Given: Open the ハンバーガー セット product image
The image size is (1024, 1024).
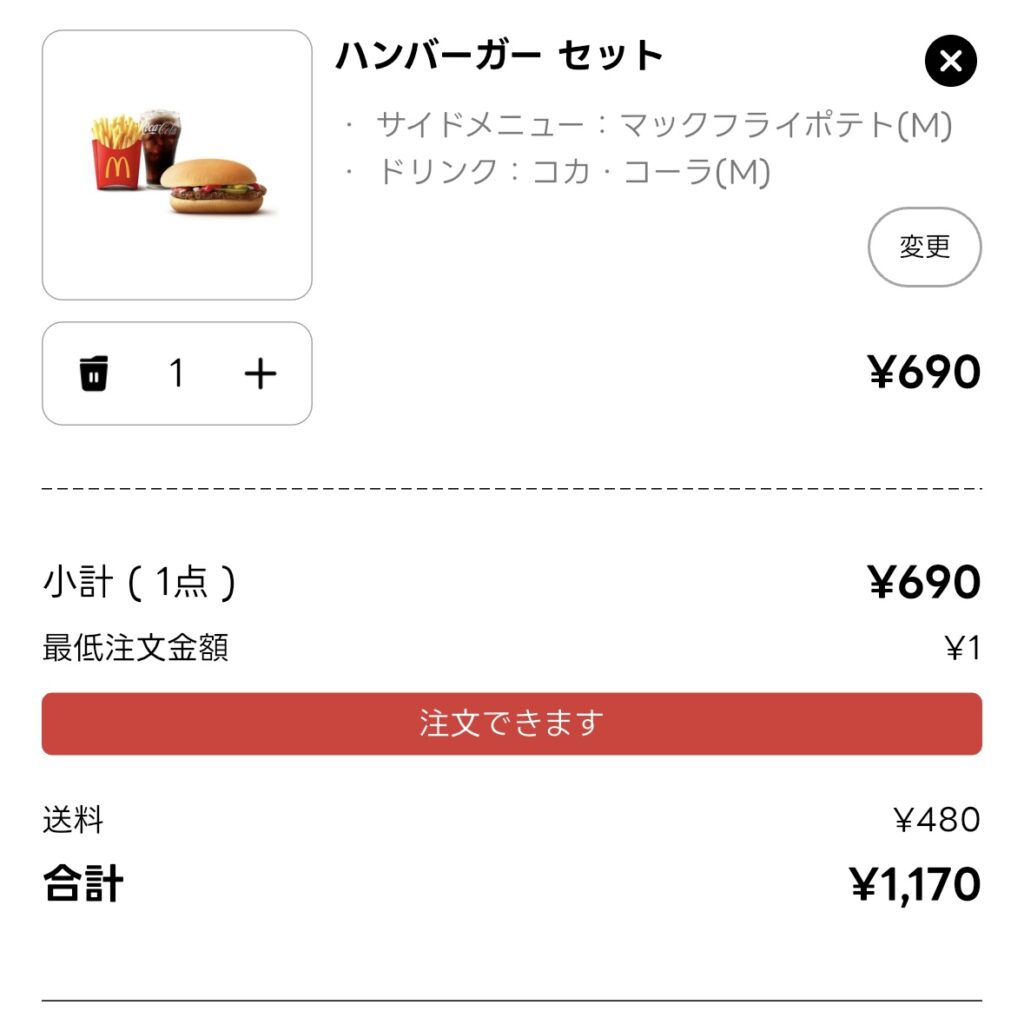Looking at the screenshot, I should [x=177, y=165].
